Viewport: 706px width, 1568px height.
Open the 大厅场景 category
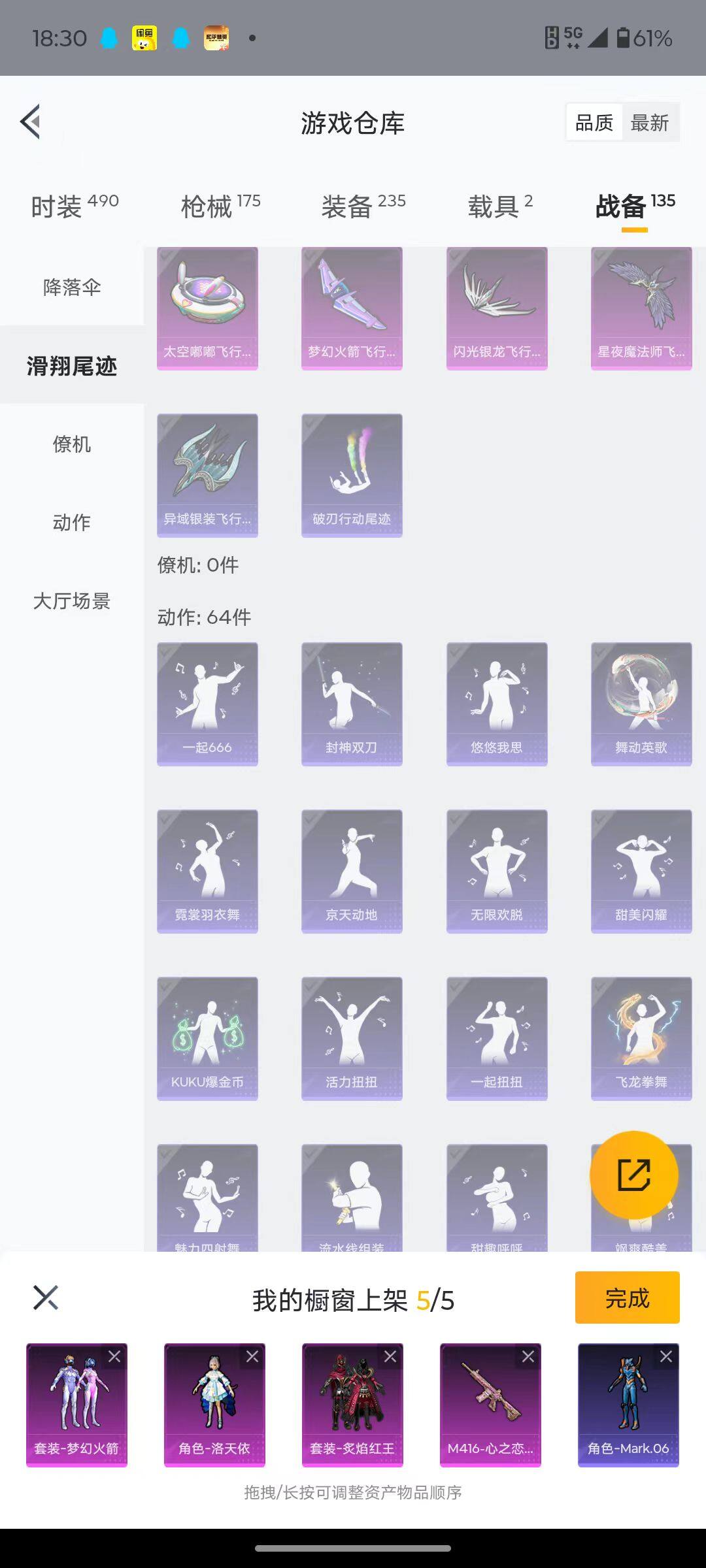point(72,602)
